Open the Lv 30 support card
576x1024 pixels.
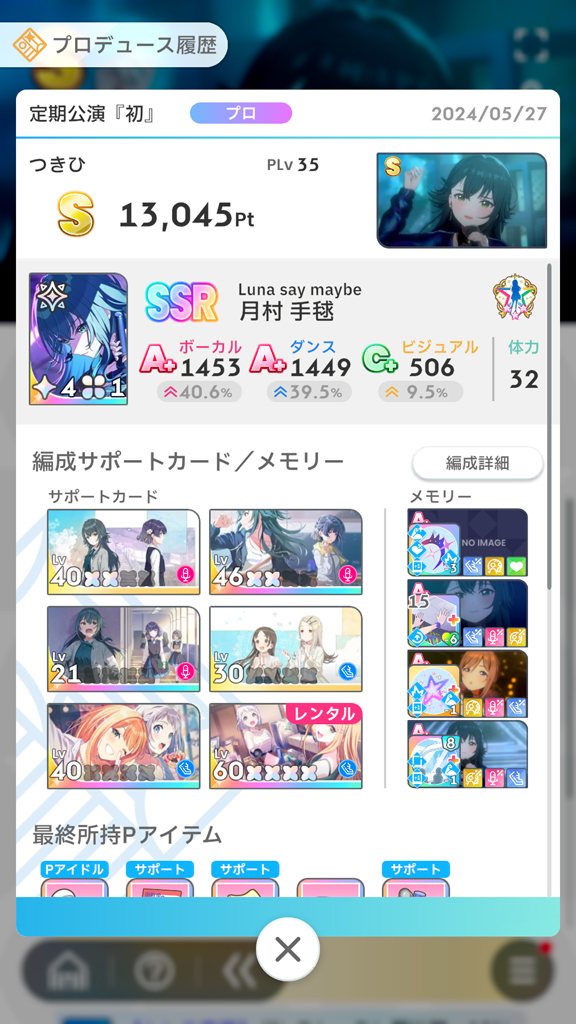tap(285, 648)
